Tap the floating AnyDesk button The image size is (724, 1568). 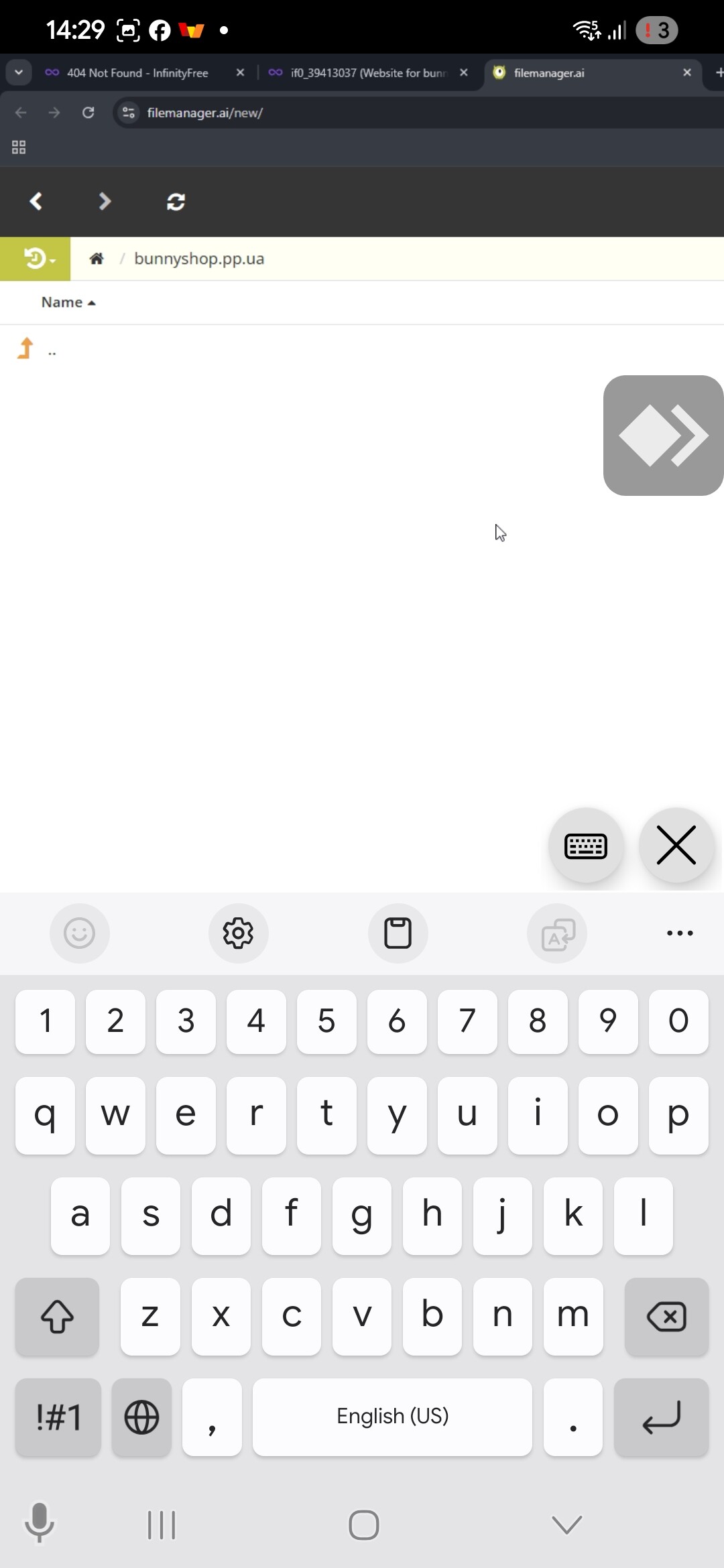pos(663,436)
